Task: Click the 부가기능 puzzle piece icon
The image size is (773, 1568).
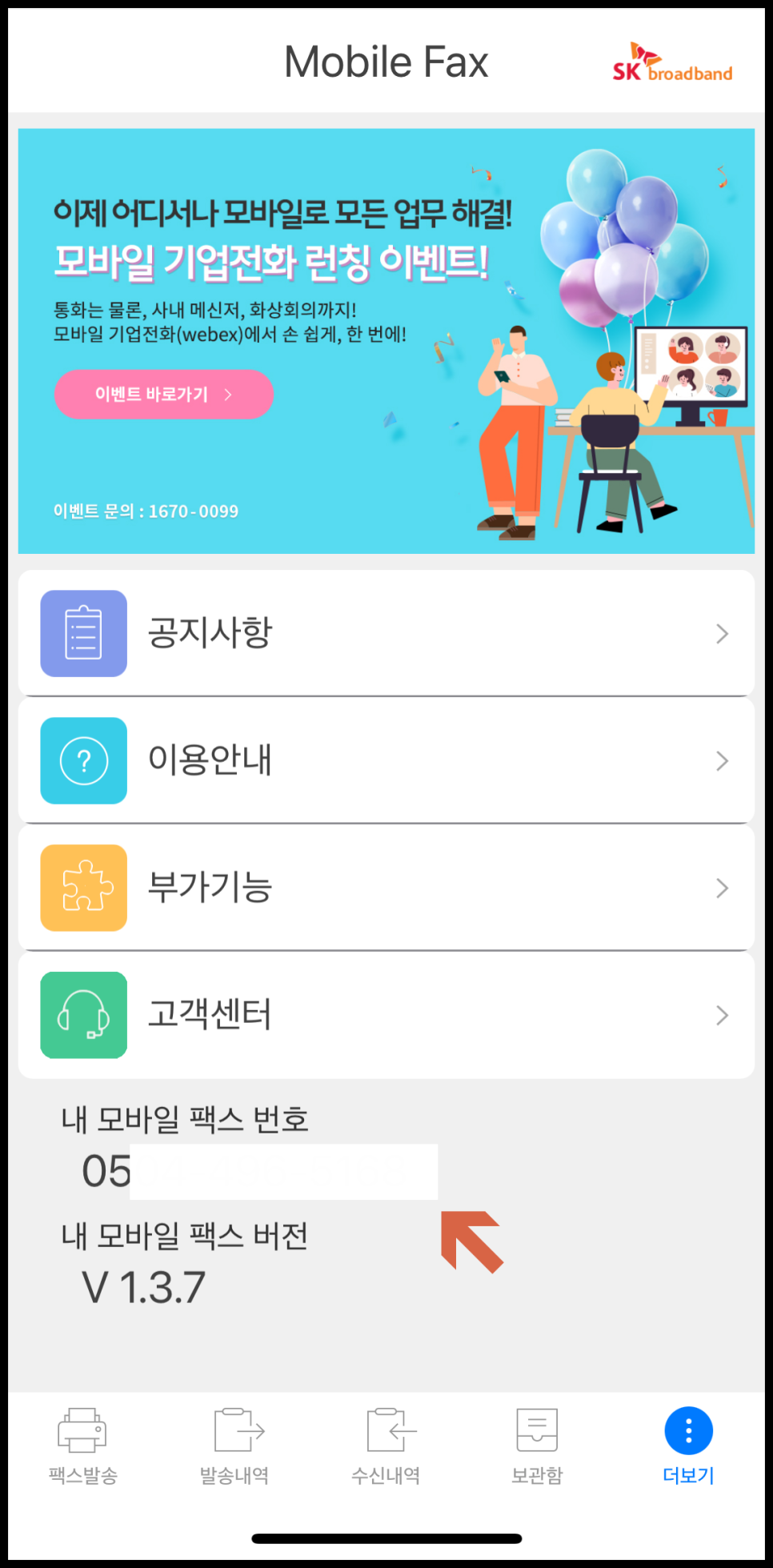Action: coord(83,888)
